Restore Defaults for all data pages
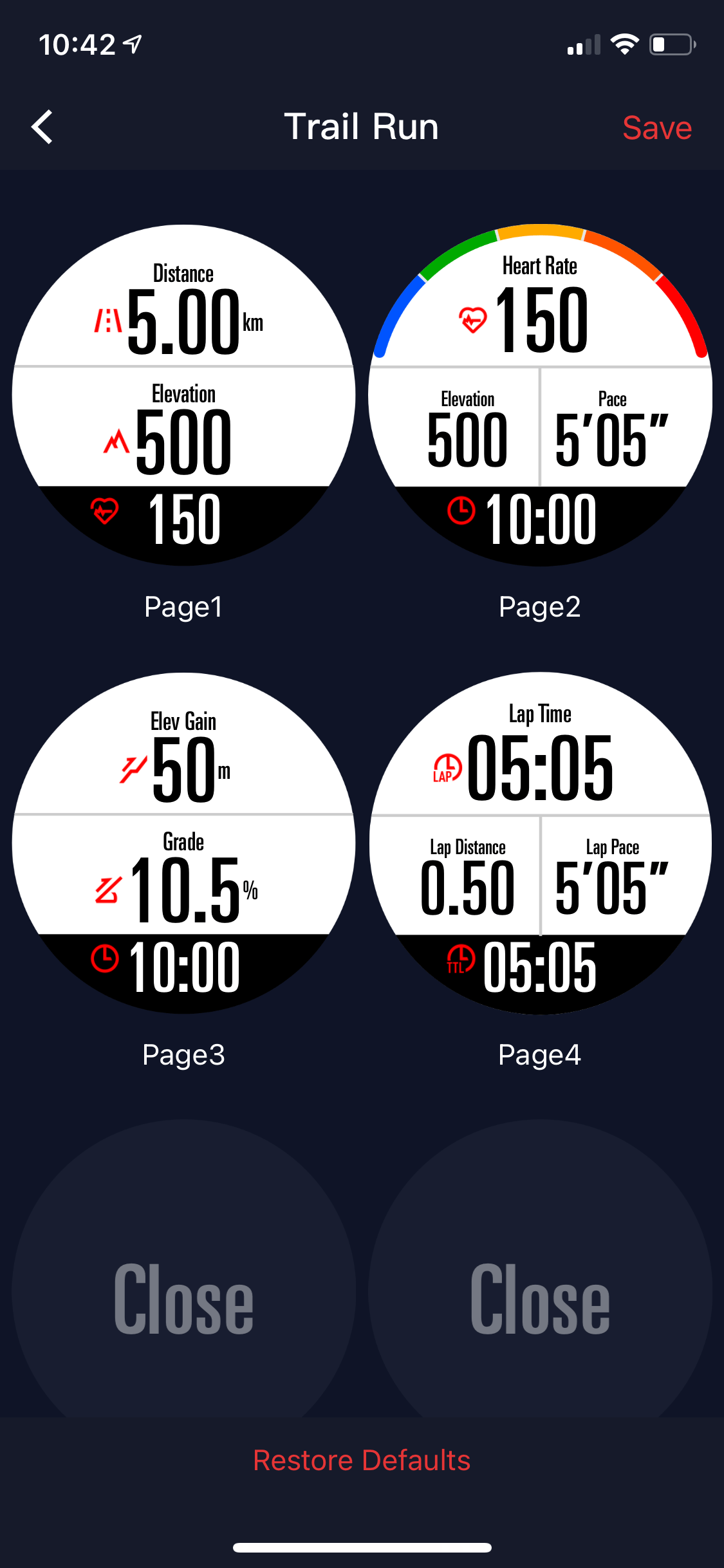 coord(362,1460)
